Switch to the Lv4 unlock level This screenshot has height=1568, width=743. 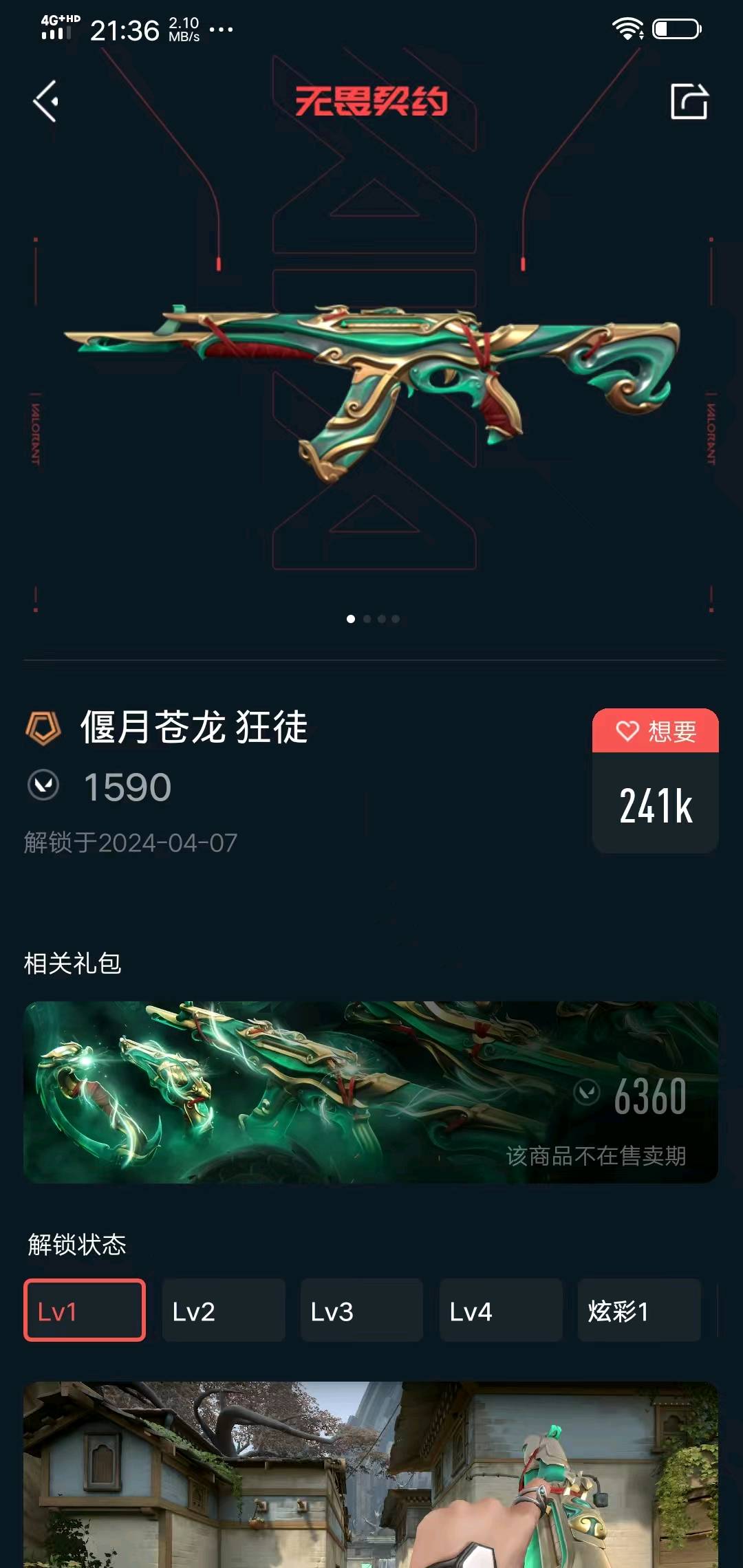[x=501, y=1311]
